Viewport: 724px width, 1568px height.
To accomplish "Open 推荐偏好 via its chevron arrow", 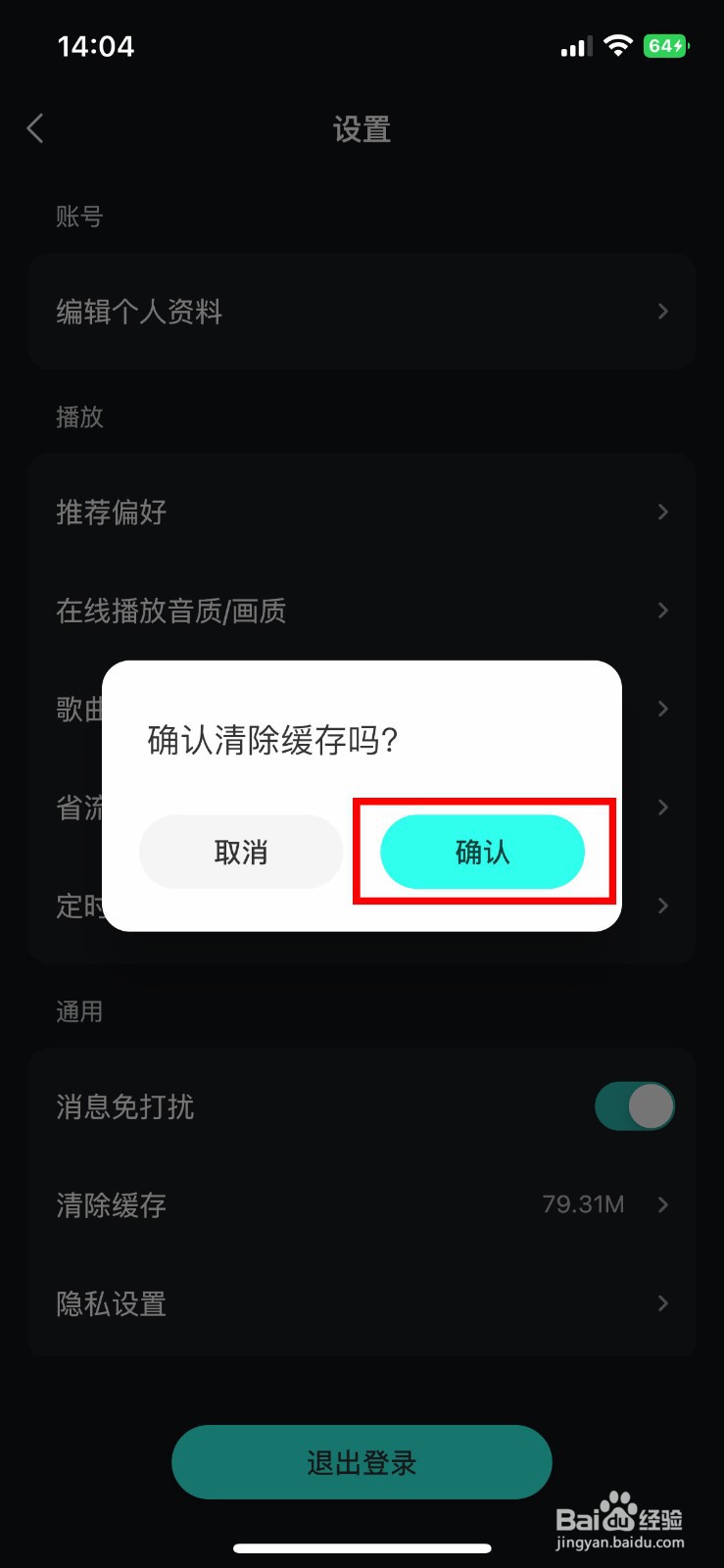I will click(x=663, y=512).
